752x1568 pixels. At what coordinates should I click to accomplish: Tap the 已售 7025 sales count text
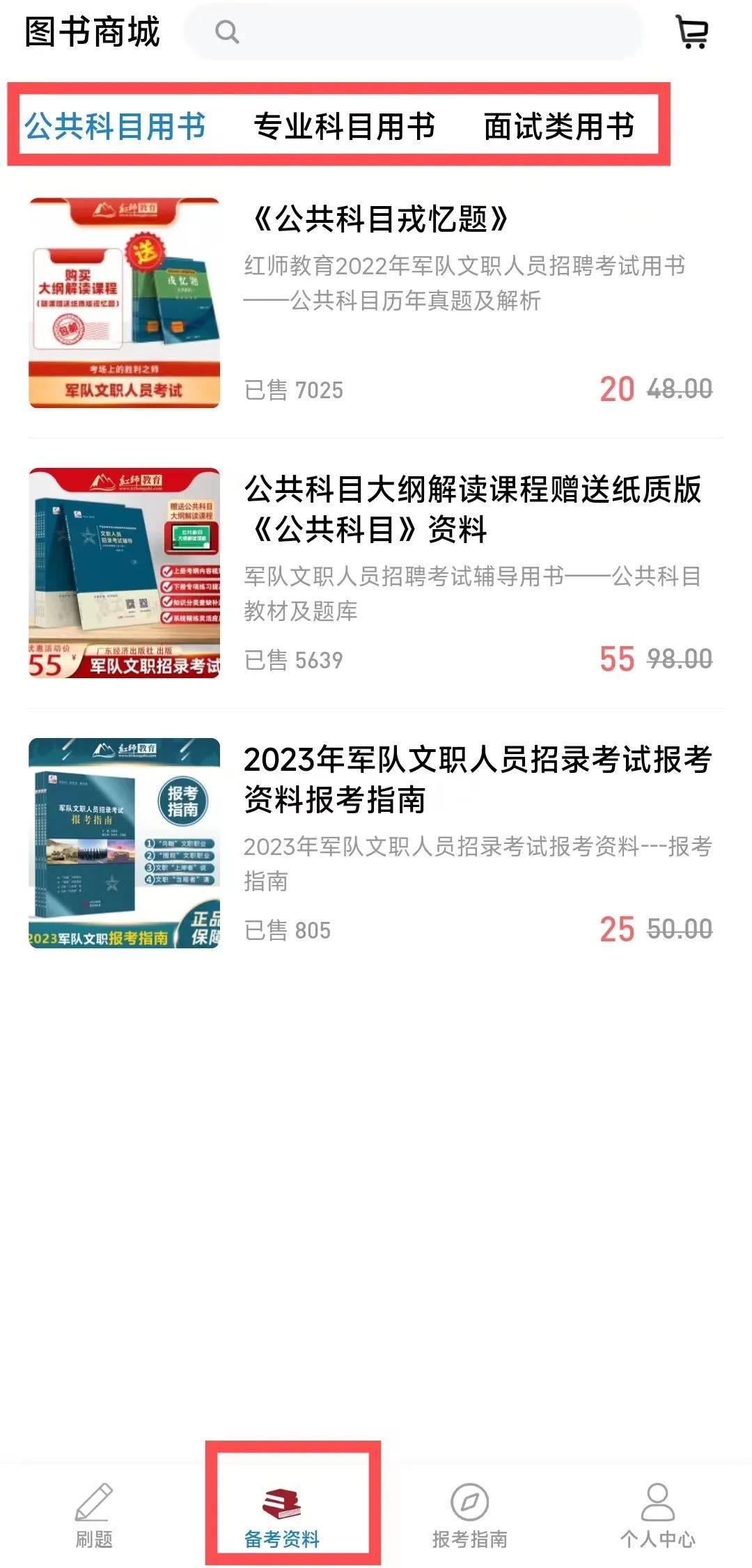pos(293,390)
